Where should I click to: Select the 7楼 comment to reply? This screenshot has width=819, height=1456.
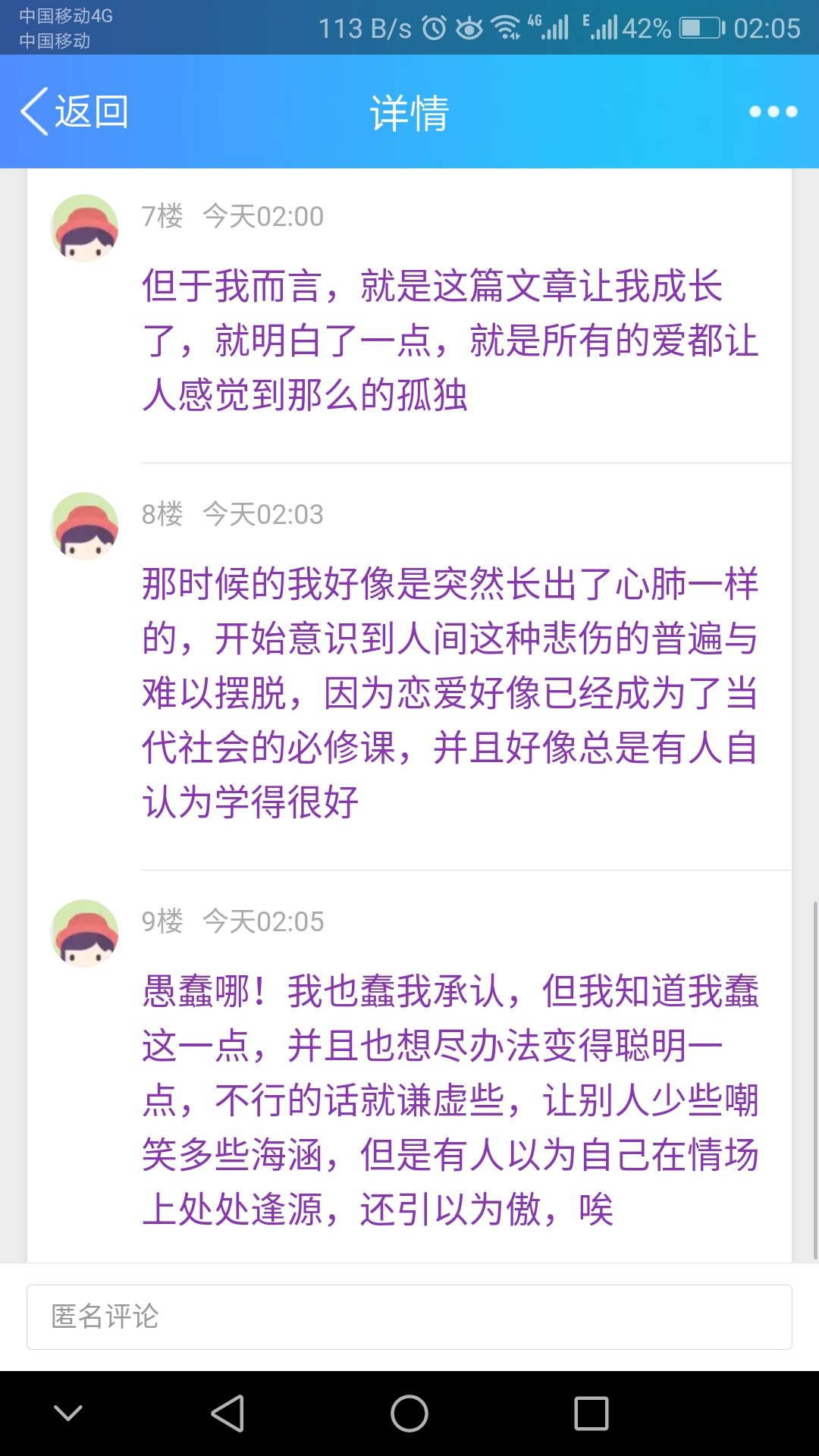pyautogui.click(x=450, y=340)
